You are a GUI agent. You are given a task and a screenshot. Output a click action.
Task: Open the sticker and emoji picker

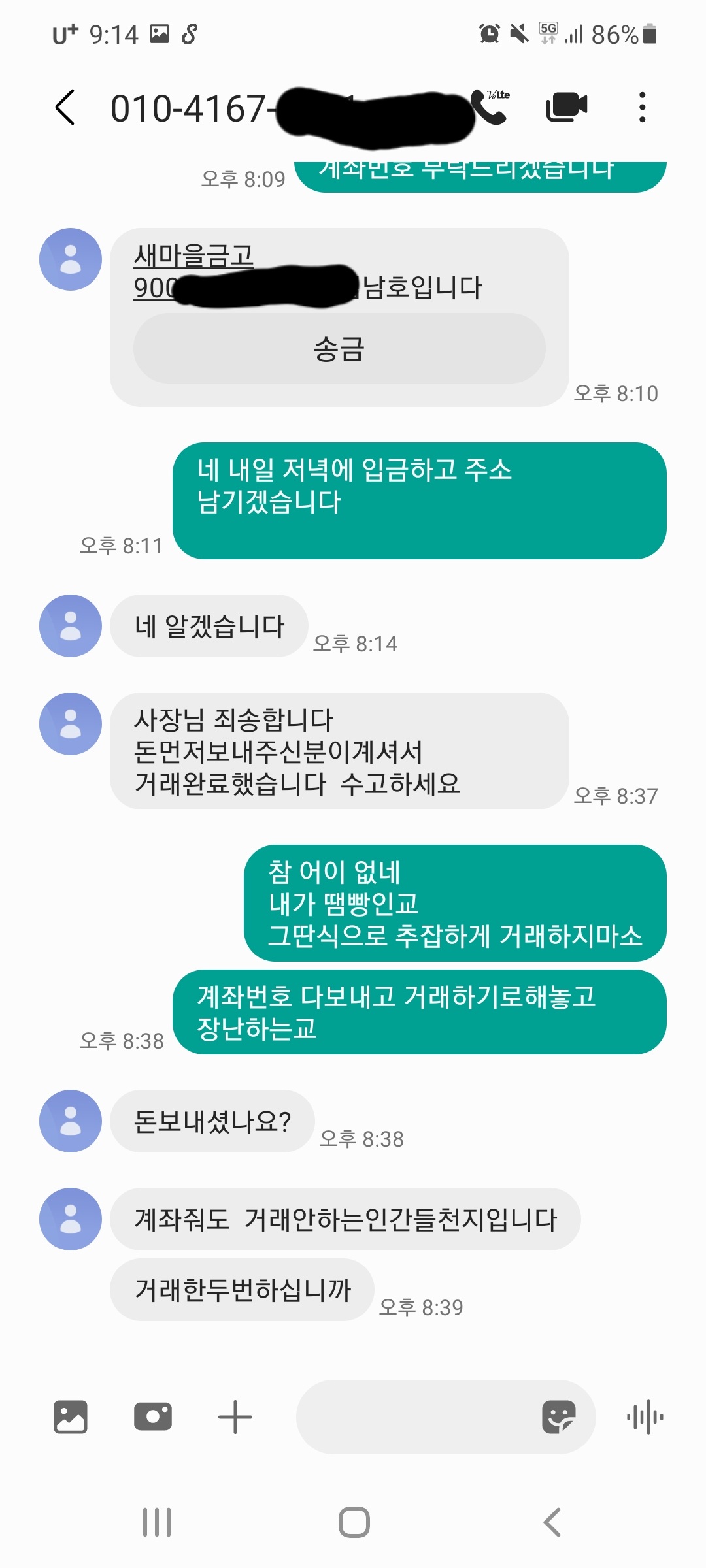[x=558, y=1417]
